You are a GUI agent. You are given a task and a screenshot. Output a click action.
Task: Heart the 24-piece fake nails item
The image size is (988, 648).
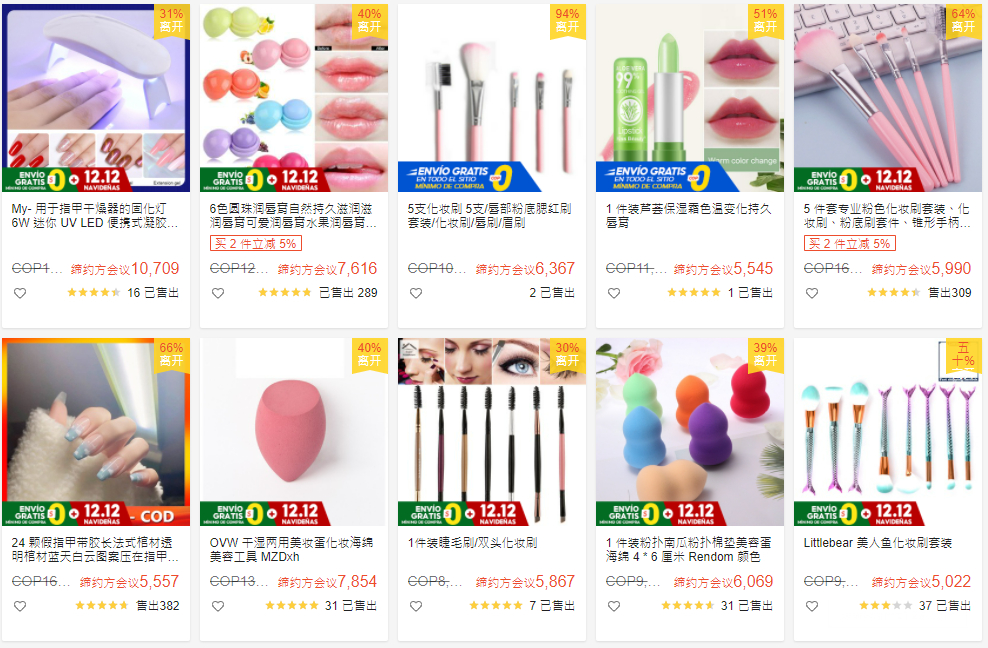(x=20, y=606)
